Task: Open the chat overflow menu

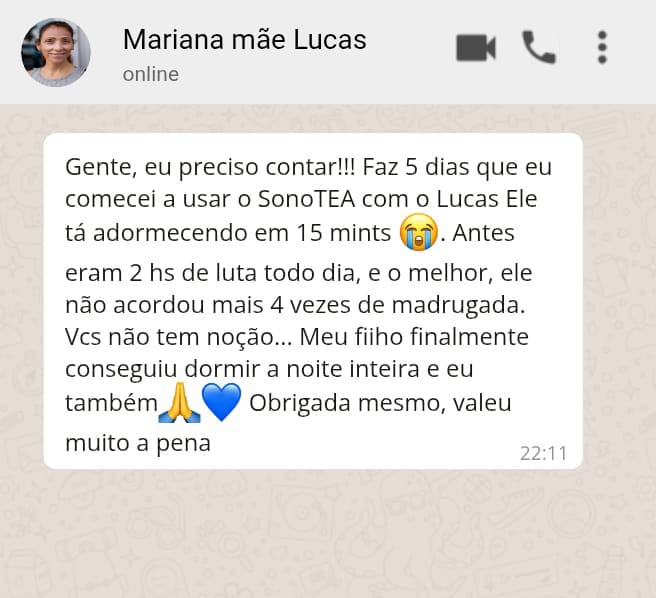Action: [602, 47]
